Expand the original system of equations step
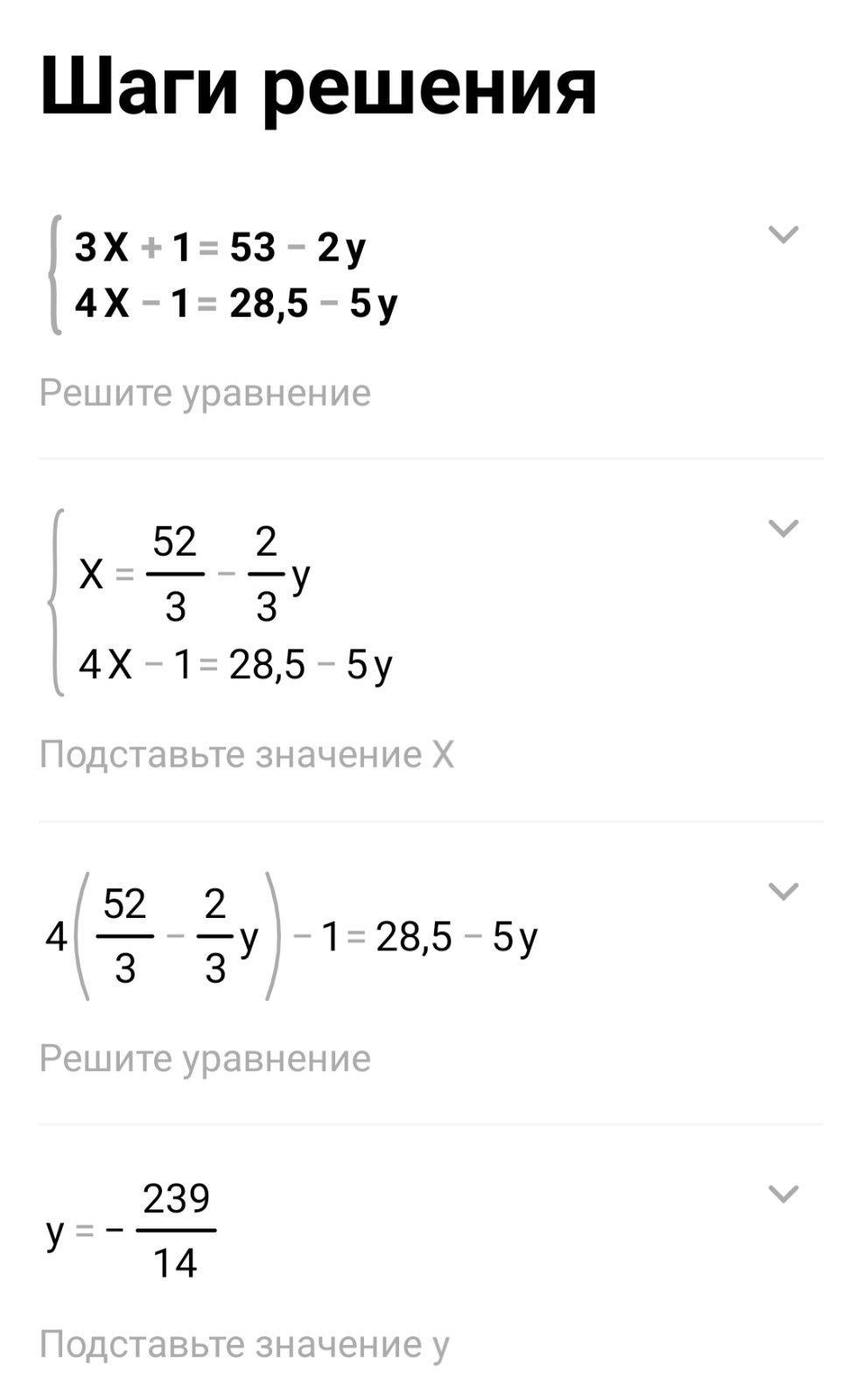862x1400 pixels. [782, 234]
